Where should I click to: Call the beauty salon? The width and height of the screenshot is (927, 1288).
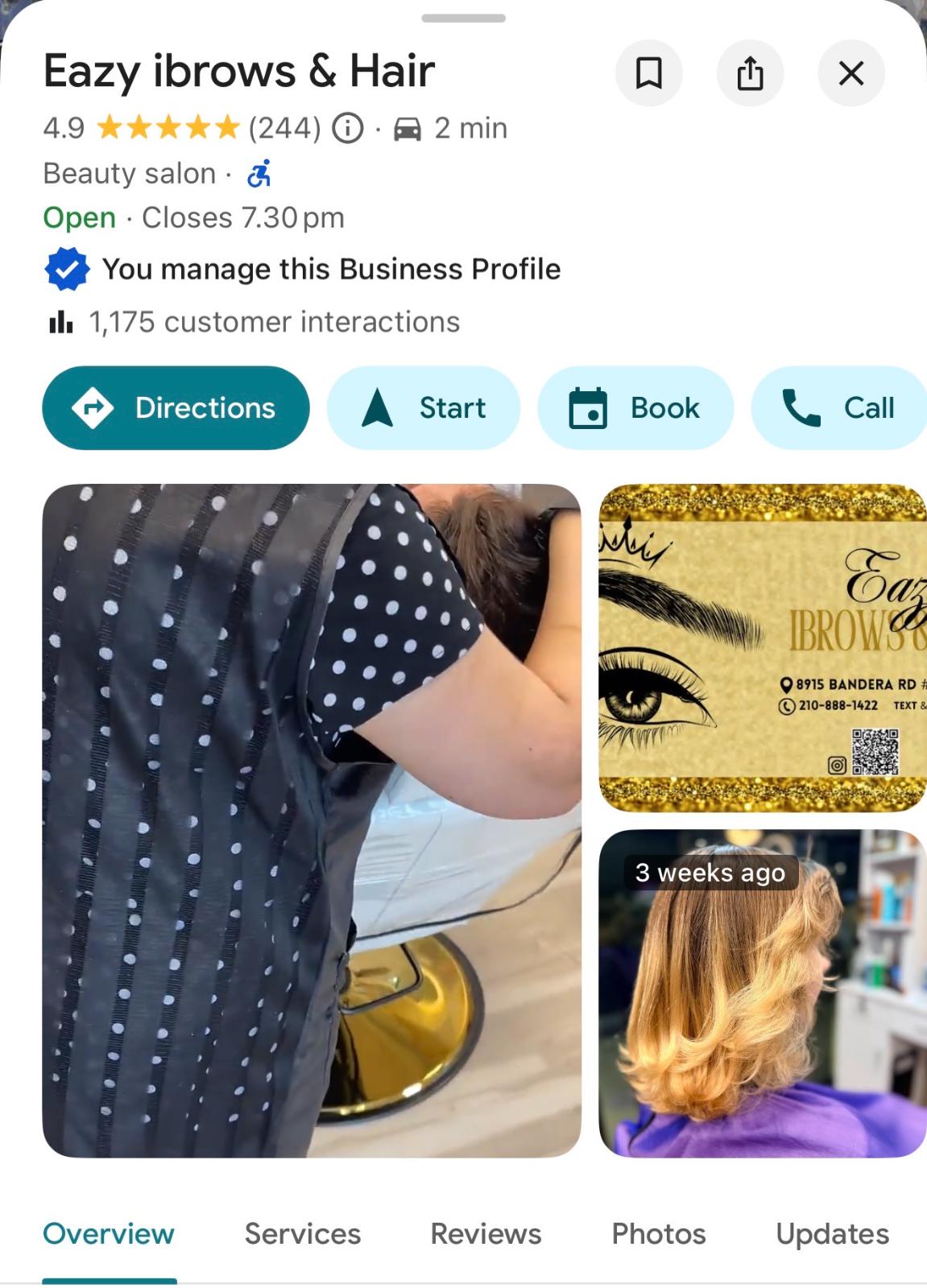[839, 408]
